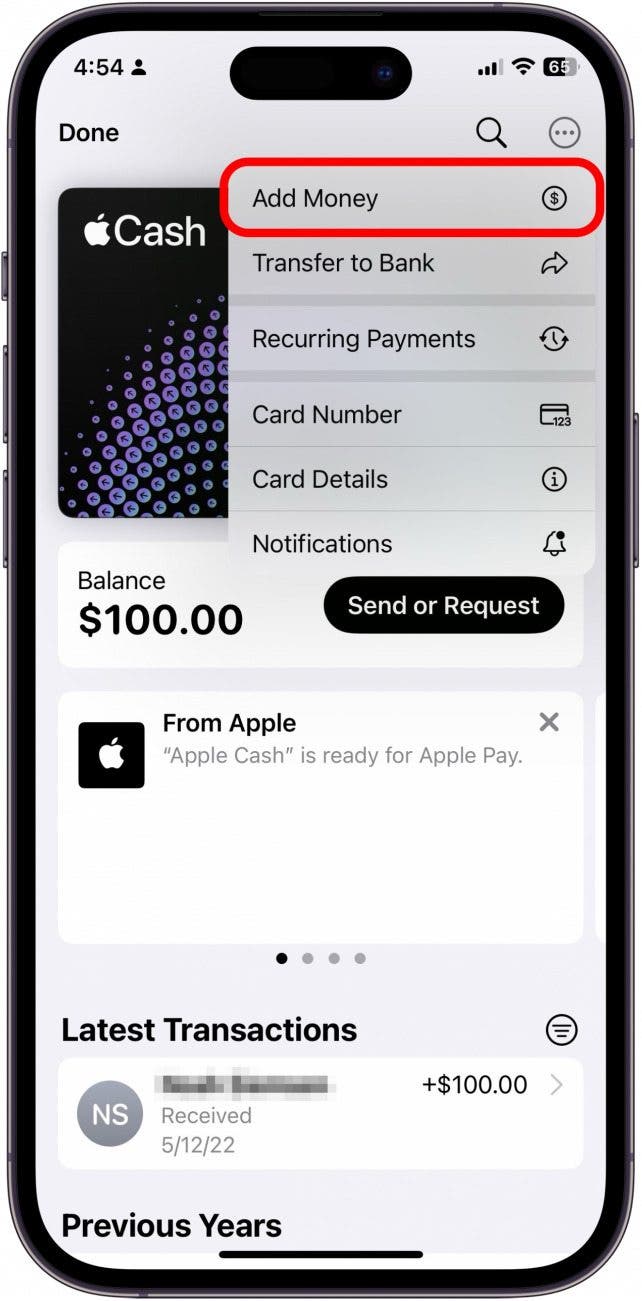Dismiss the From Apple message card
This screenshot has height=1301, width=642.
549,722
